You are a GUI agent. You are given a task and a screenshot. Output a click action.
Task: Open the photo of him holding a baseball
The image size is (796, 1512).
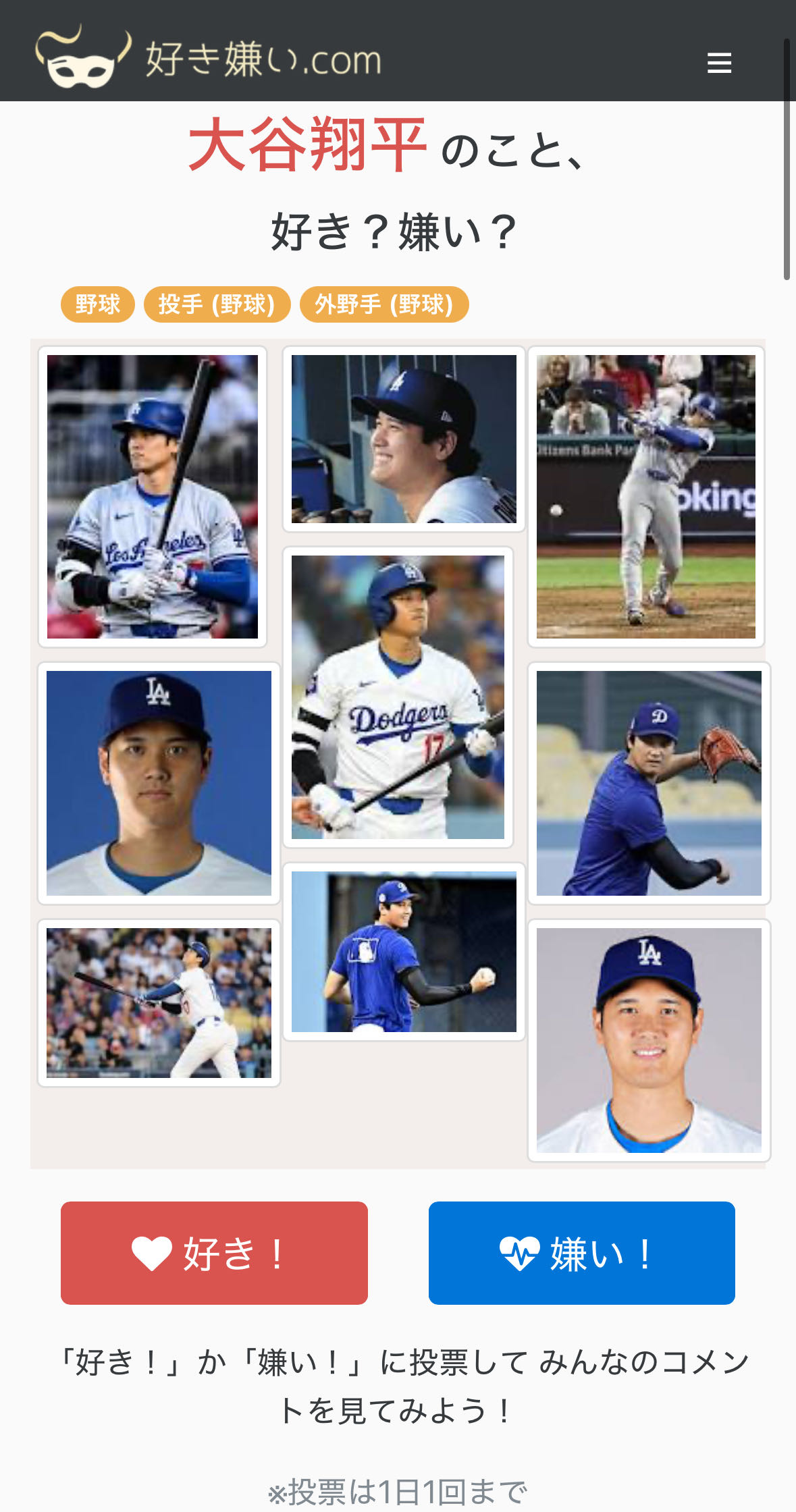(404, 952)
